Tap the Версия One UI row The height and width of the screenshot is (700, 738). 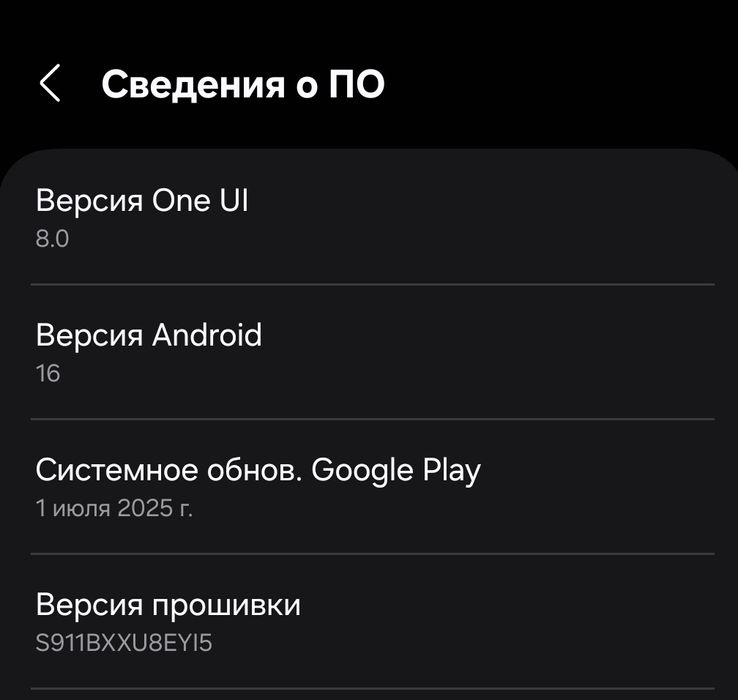click(370, 217)
